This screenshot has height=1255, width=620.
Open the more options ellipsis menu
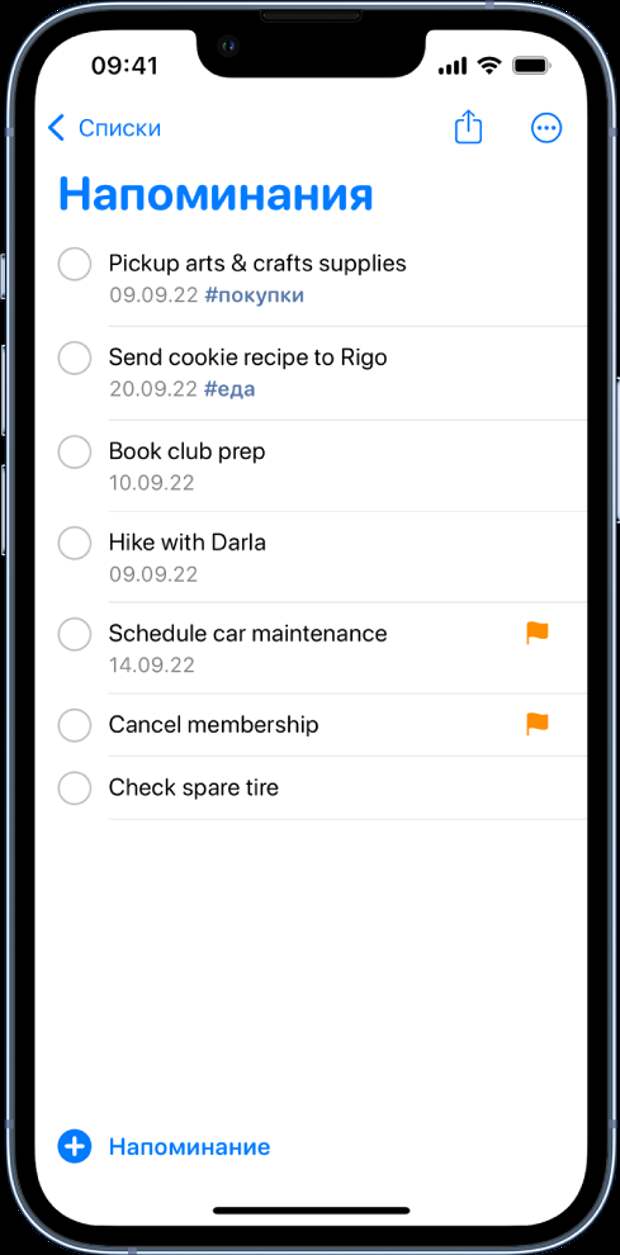tap(546, 128)
